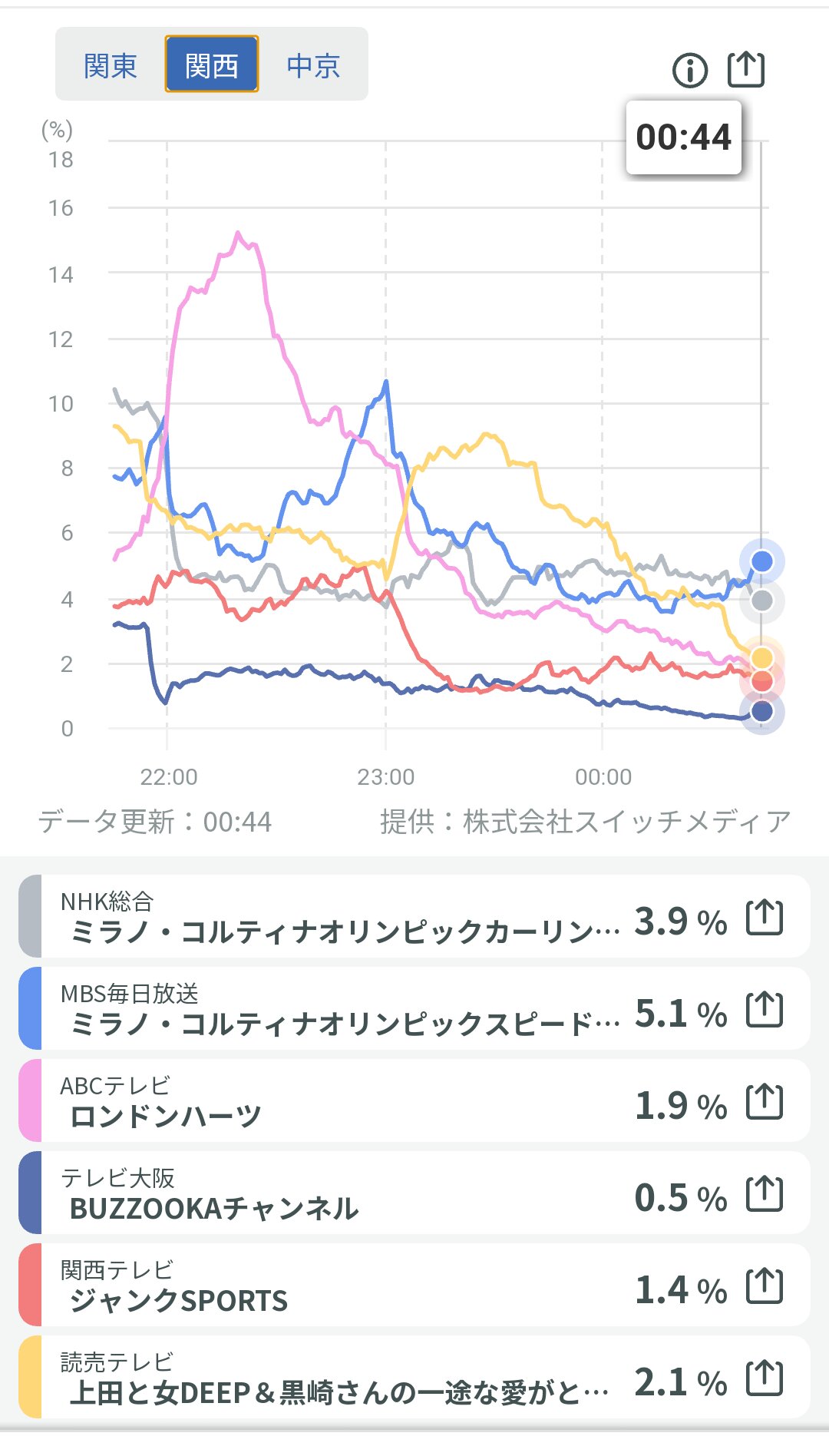
Task: Share the テレビ大阪 BUZZOOKAチャンネル rating
Action: (x=765, y=1194)
